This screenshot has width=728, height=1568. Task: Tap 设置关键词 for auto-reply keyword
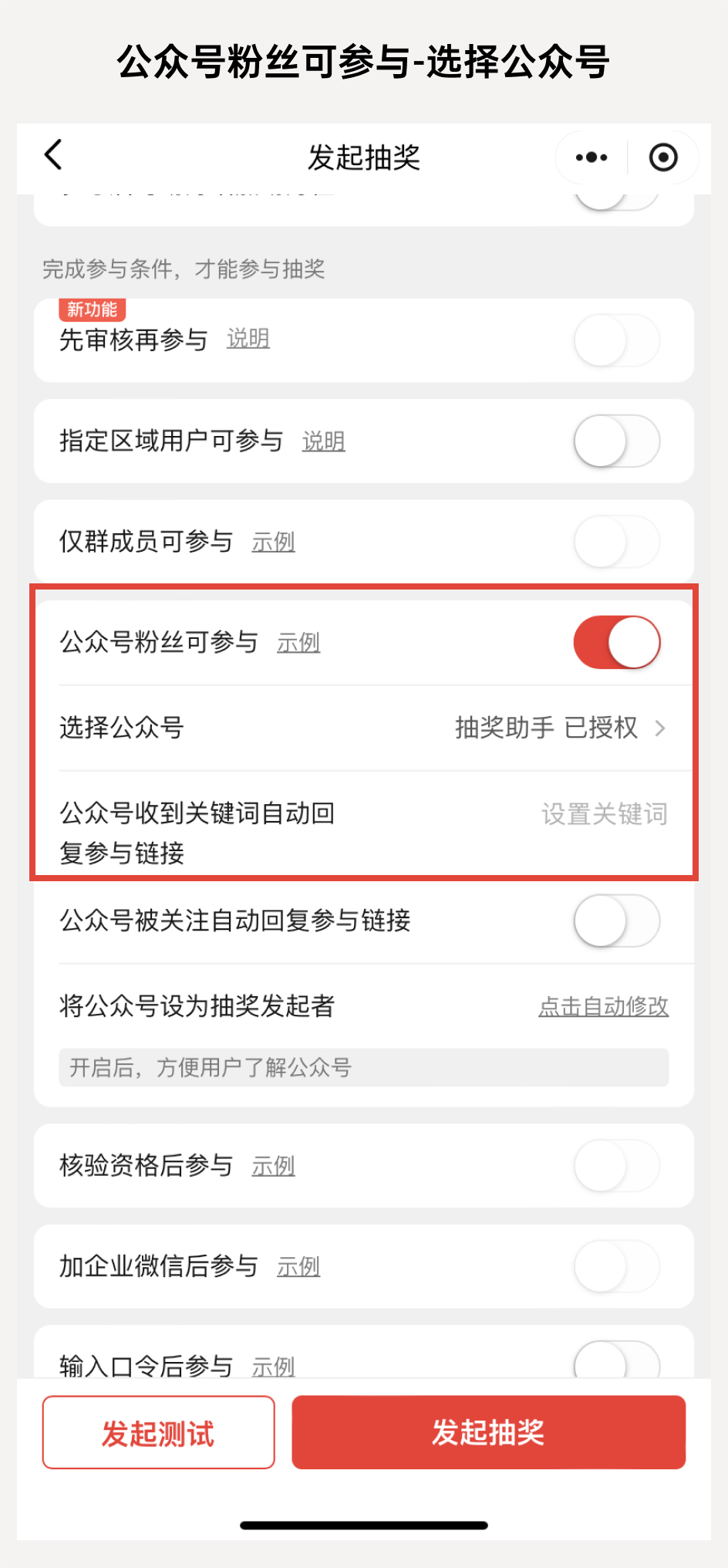(604, 813)
